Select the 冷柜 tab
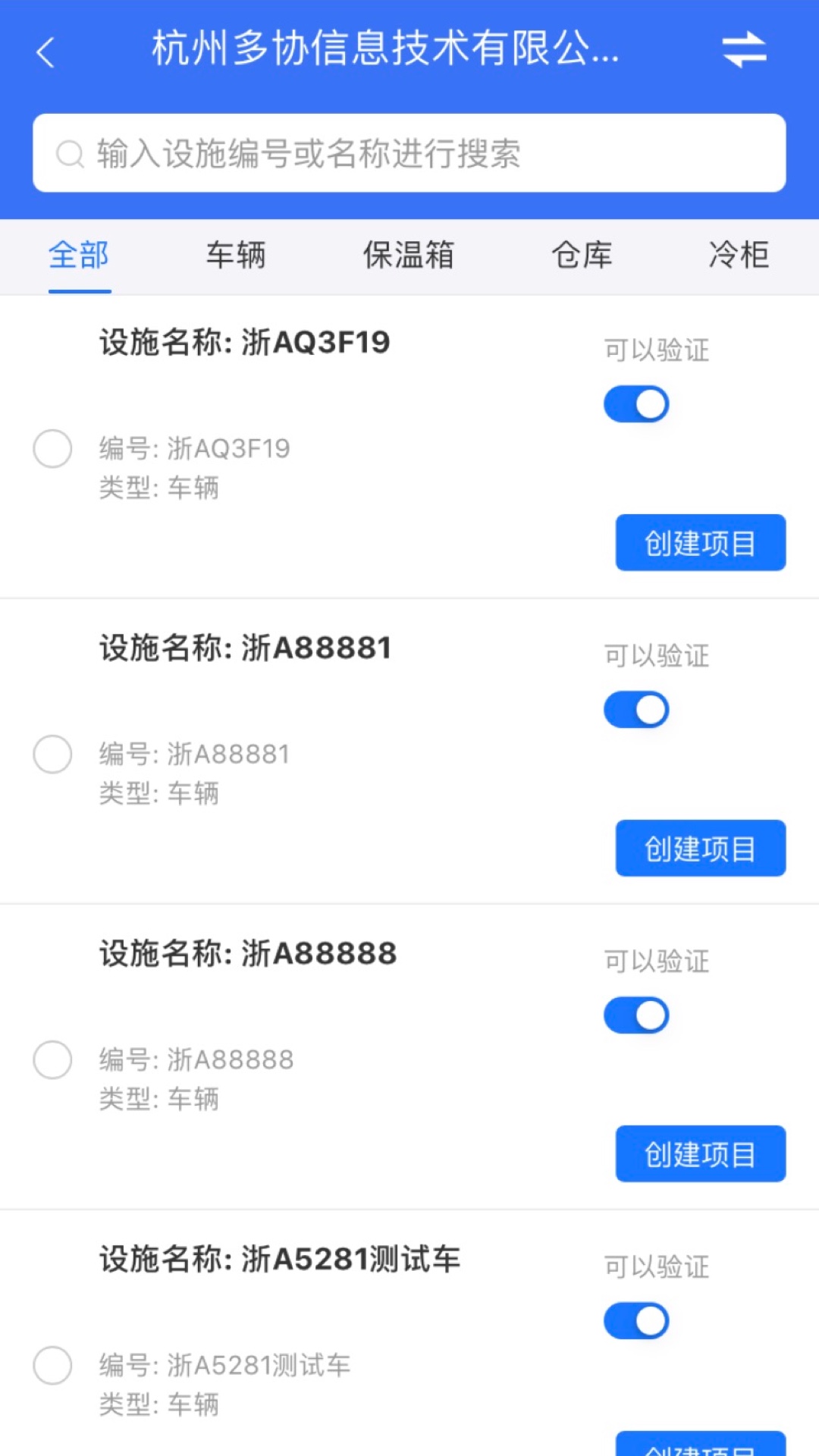The height and width of the screenshot is (1456, 819). (739, 256)
